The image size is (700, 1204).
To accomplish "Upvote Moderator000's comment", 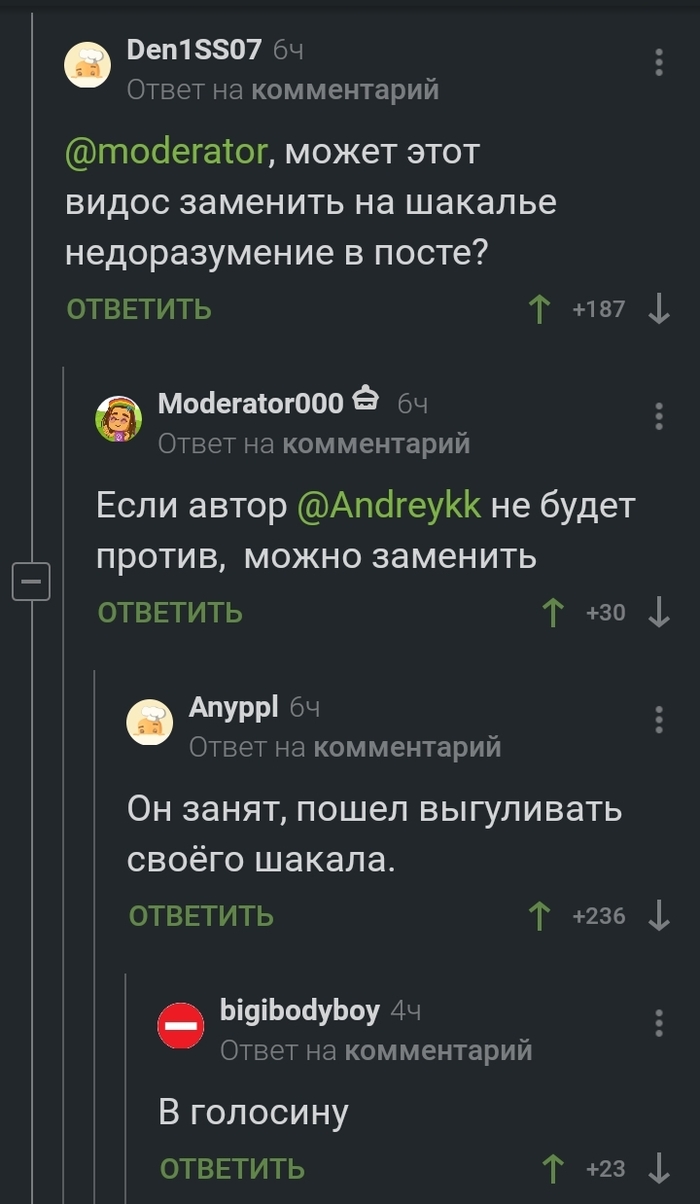I will pos(551,612).
